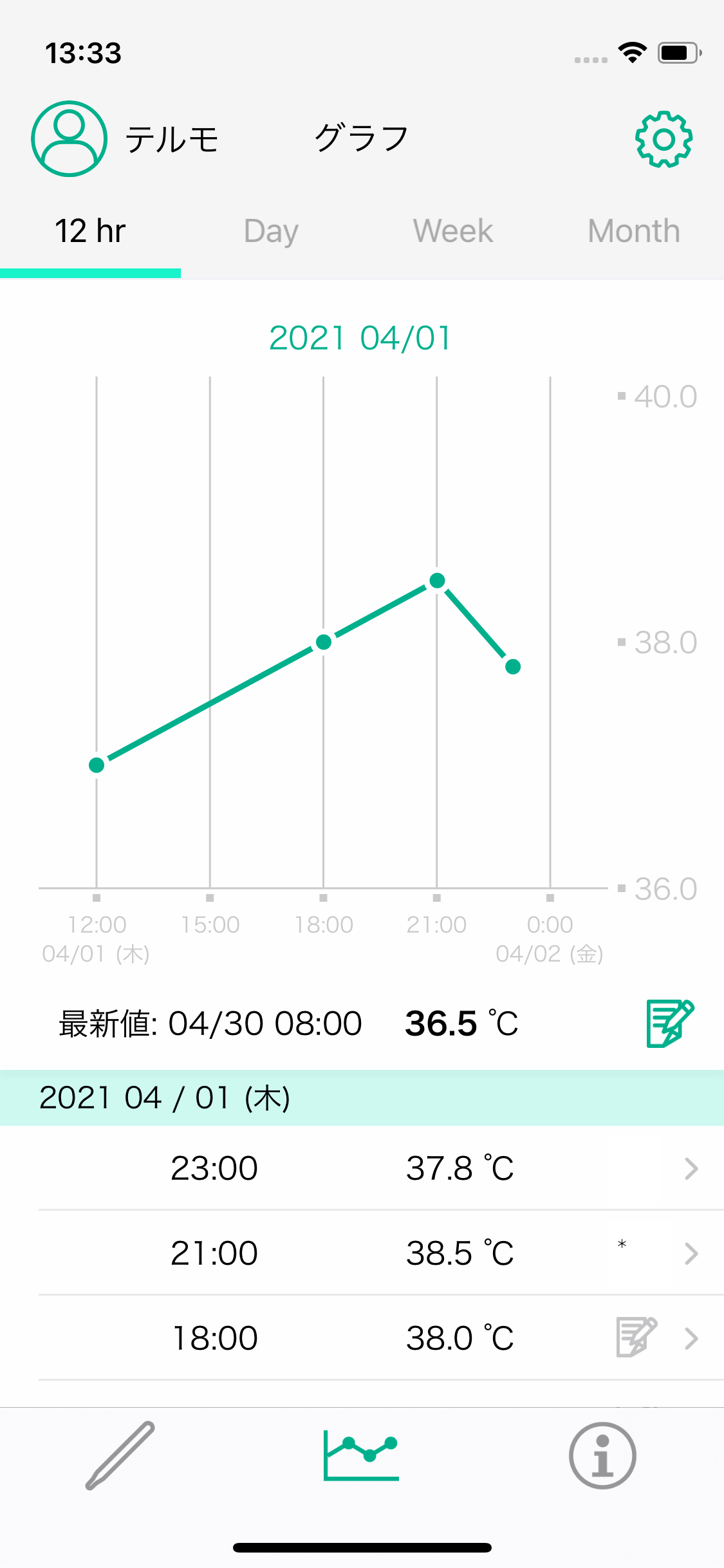Open the information tab
The width and height of the screenshot is (724, 1568).
602,1455
